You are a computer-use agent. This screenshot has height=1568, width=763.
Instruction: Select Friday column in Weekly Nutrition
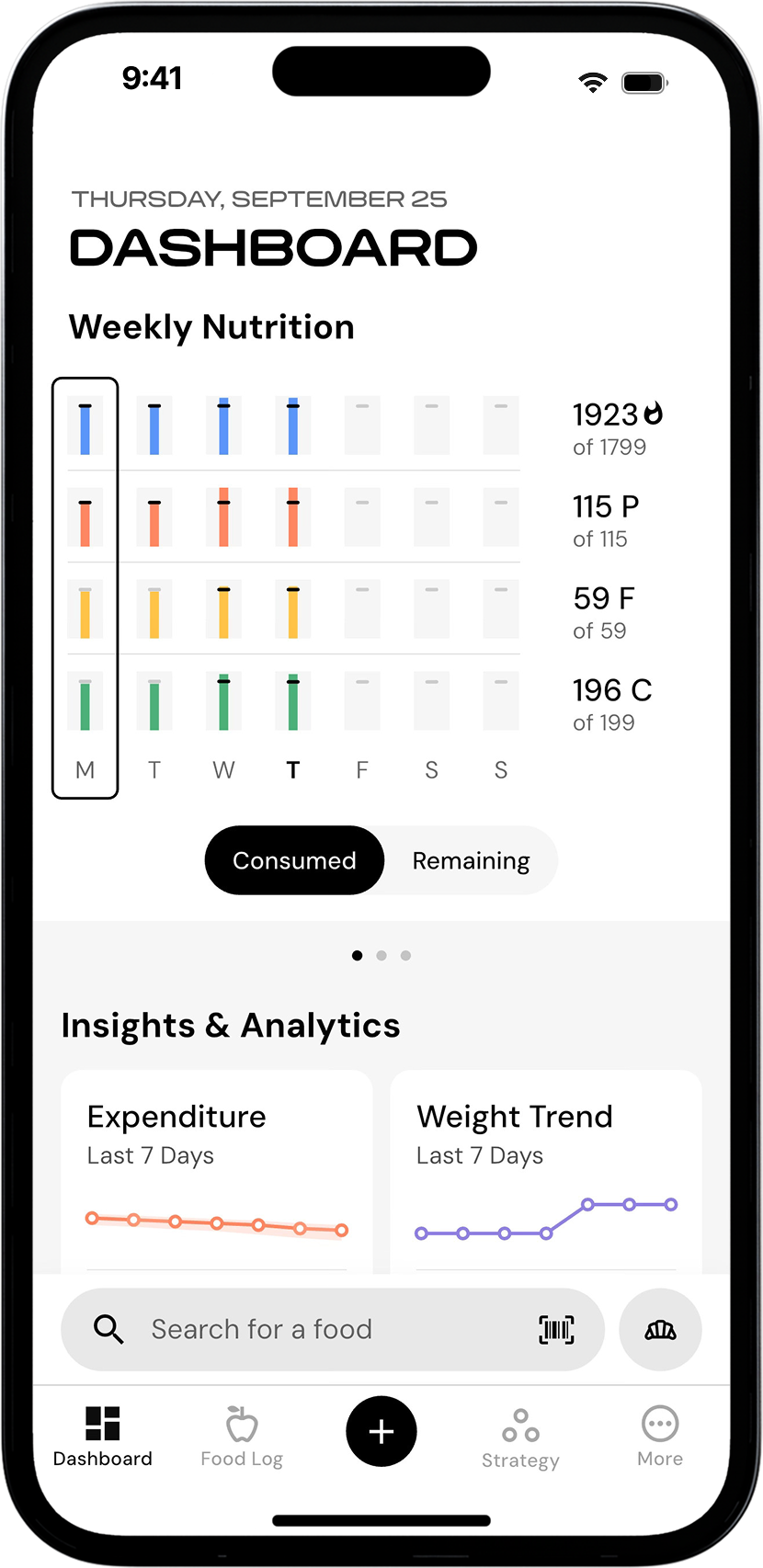362,588
